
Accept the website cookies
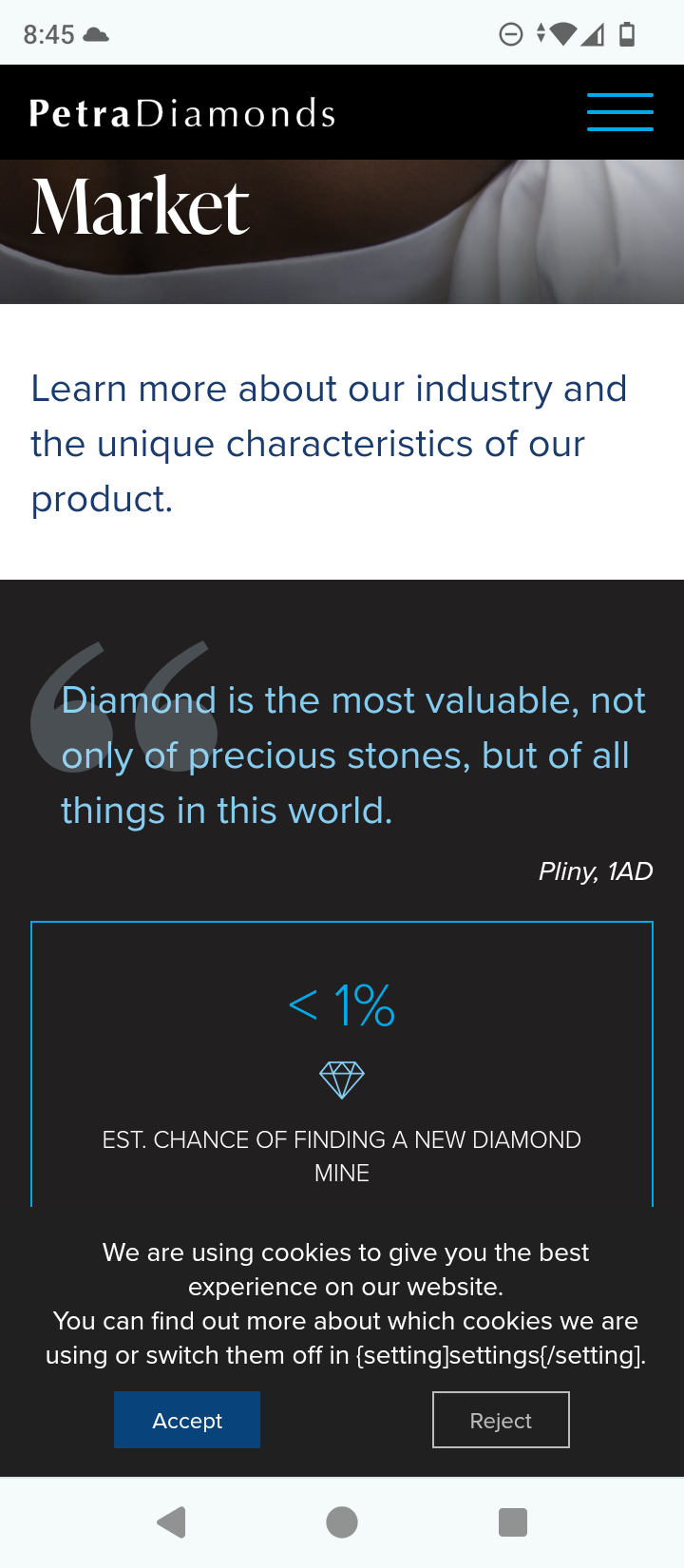click(187, 1420)
